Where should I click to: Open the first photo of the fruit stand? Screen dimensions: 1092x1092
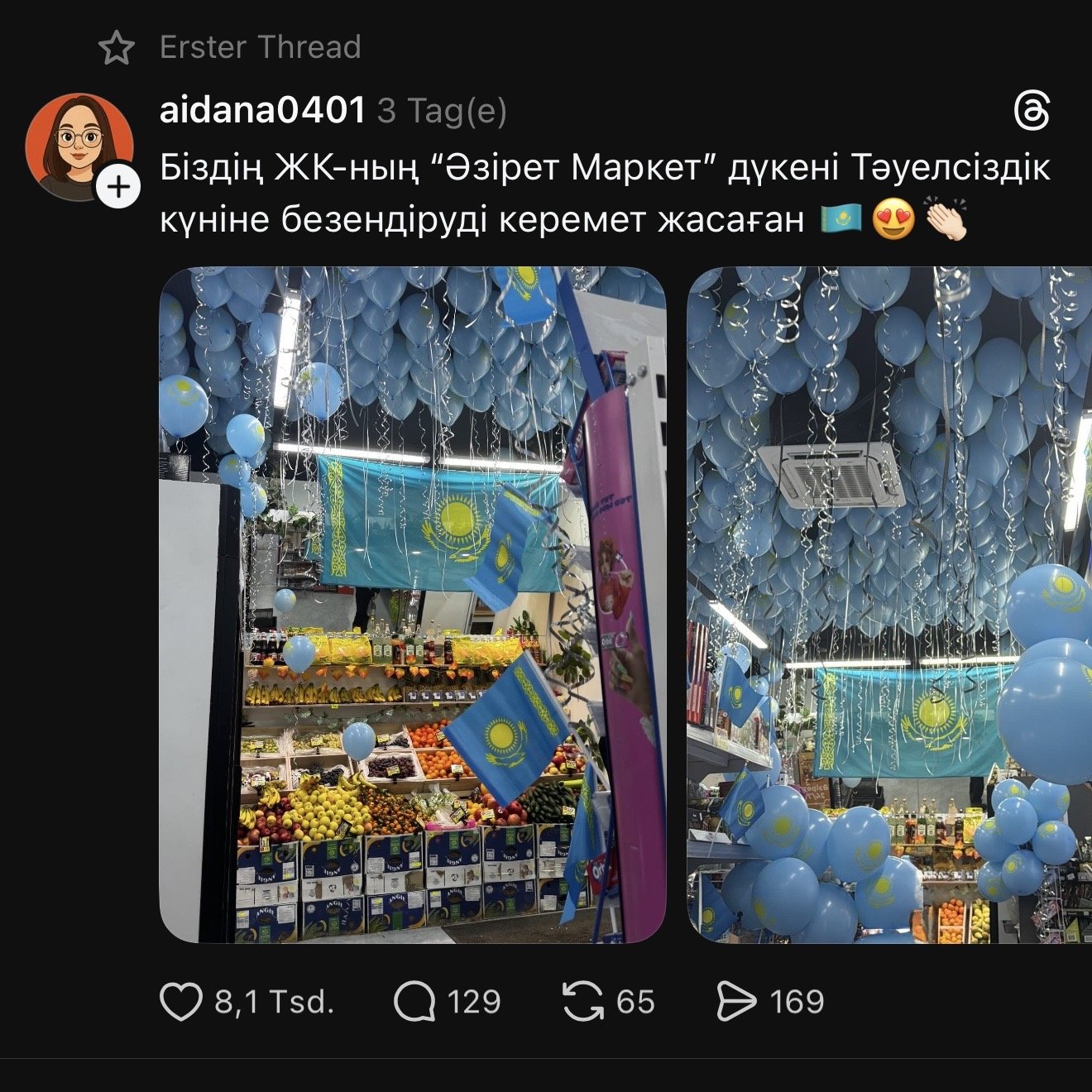pyautogui.click(x=412, y=605)
